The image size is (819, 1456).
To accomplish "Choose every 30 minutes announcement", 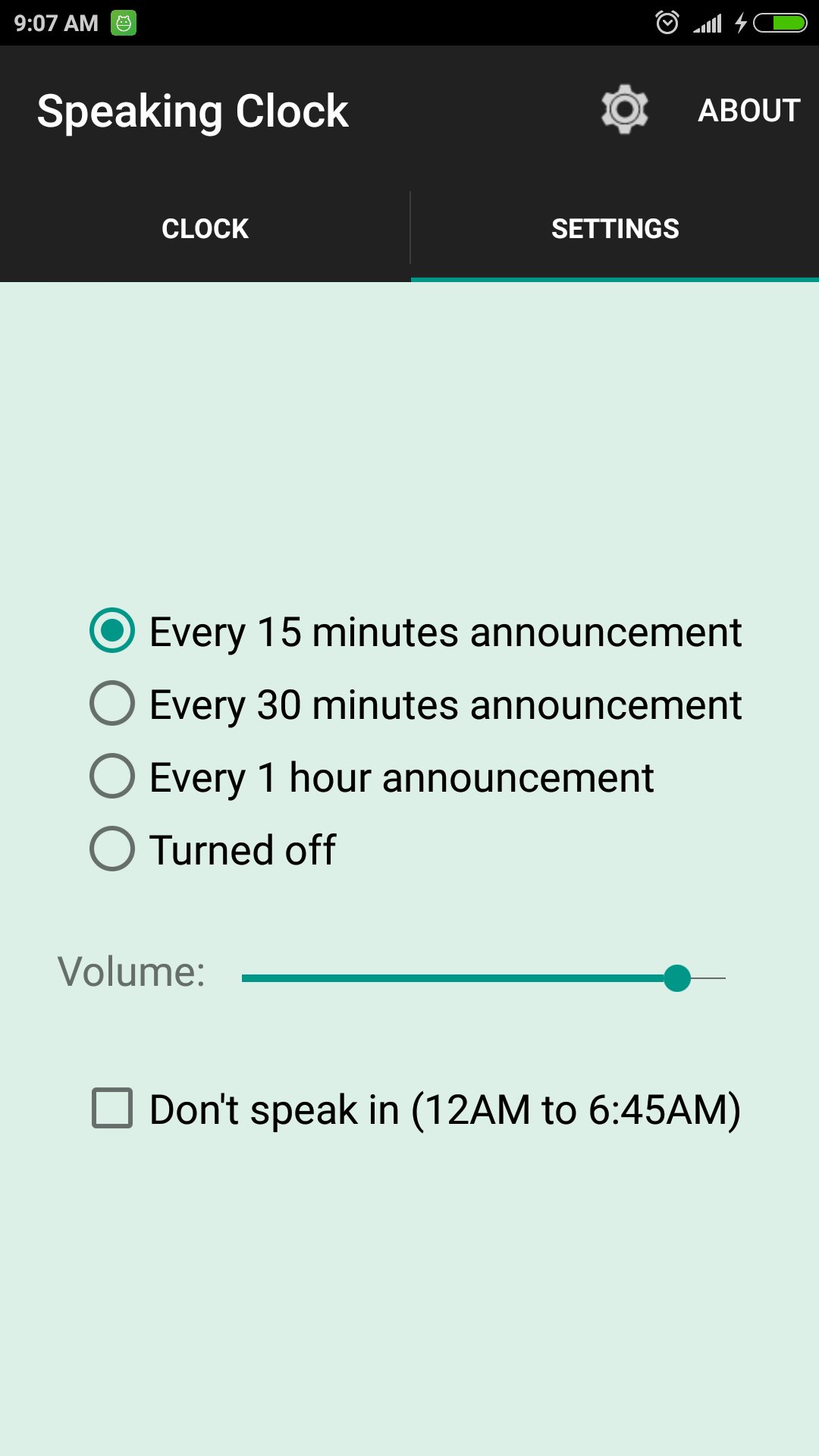I will 113,704.
